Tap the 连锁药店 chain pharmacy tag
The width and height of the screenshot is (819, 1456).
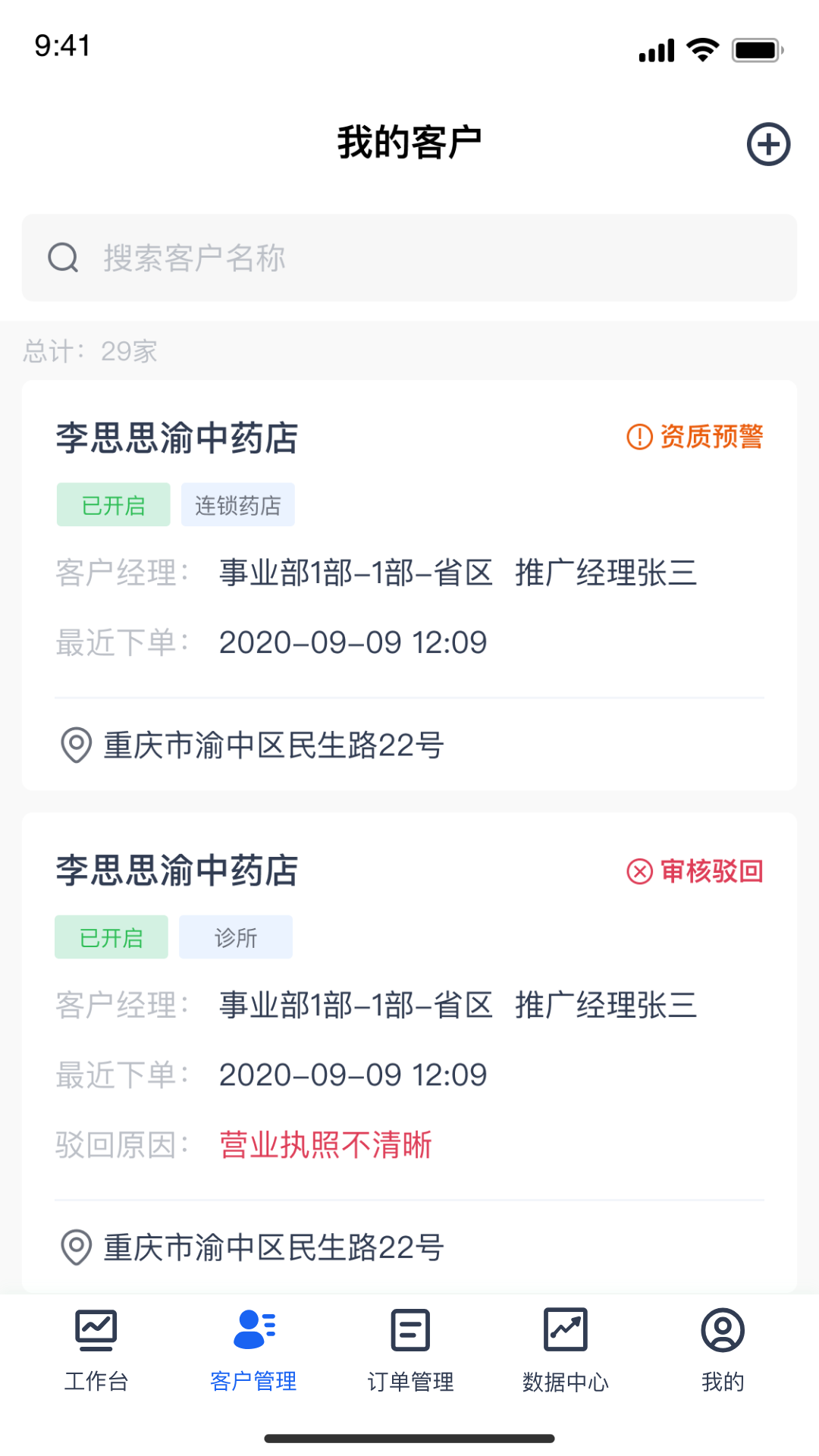click(237, 504)
